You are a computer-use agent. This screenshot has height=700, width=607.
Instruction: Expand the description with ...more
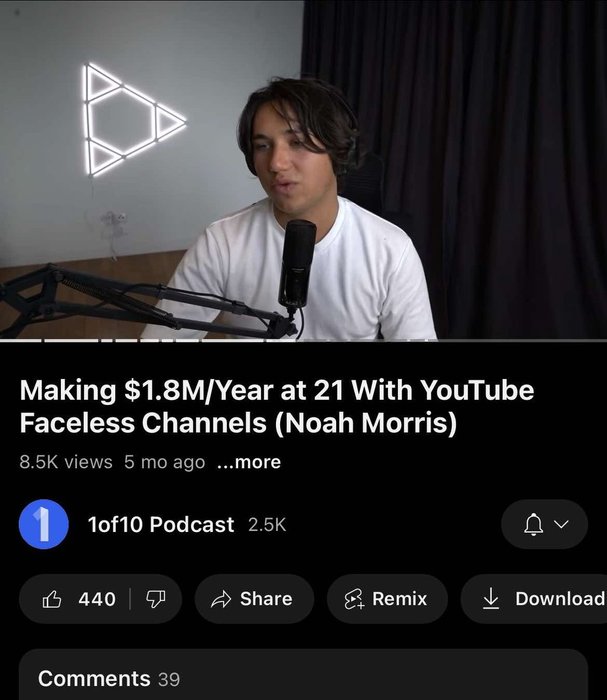248,462
